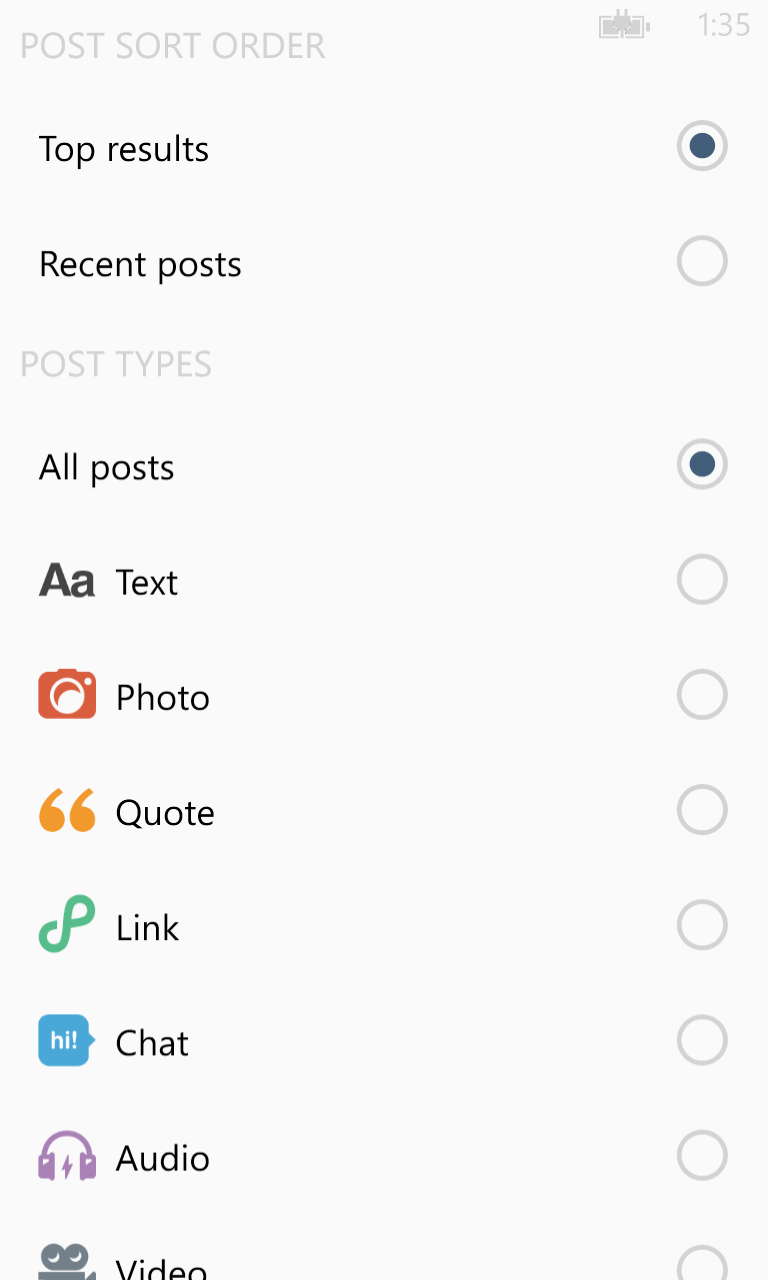This screenshot has height=1280, width=768.
Task: Click the clock showing 1:35
Action: coord(722,25)
